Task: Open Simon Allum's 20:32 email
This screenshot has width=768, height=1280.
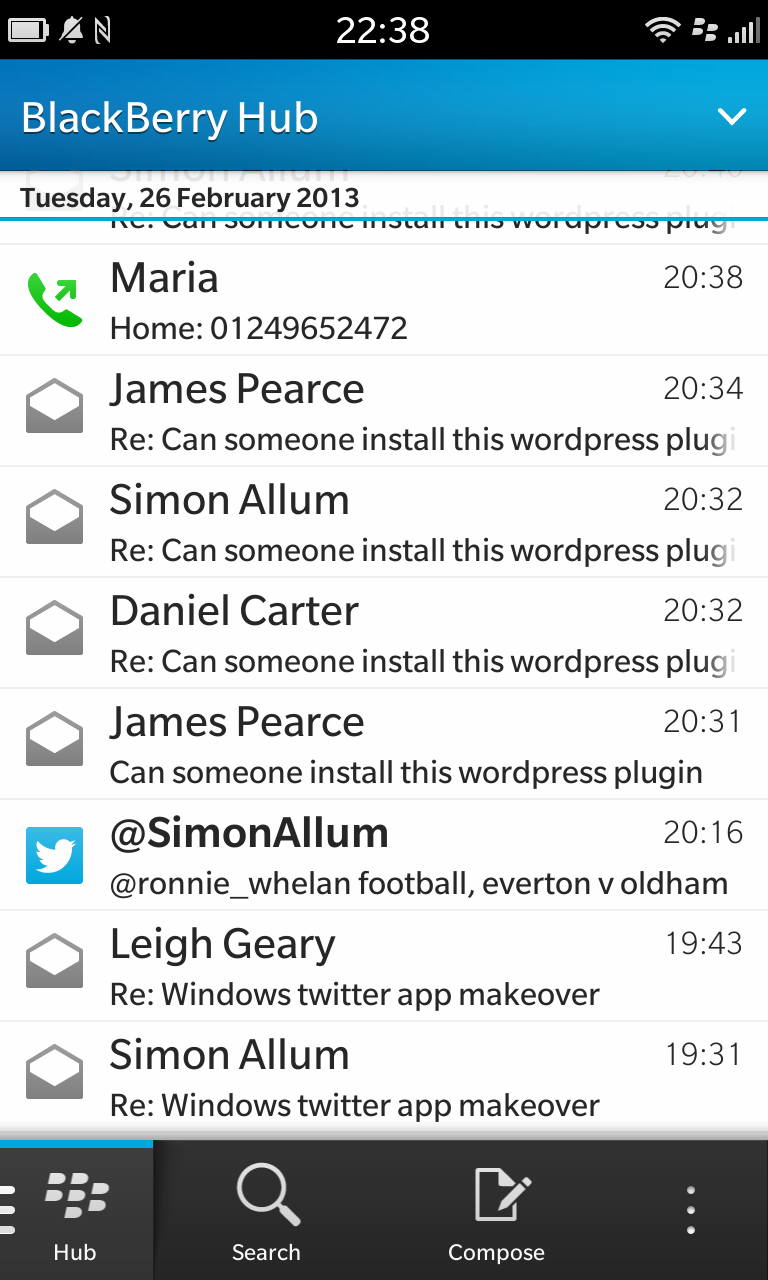Action: [384, 522]
